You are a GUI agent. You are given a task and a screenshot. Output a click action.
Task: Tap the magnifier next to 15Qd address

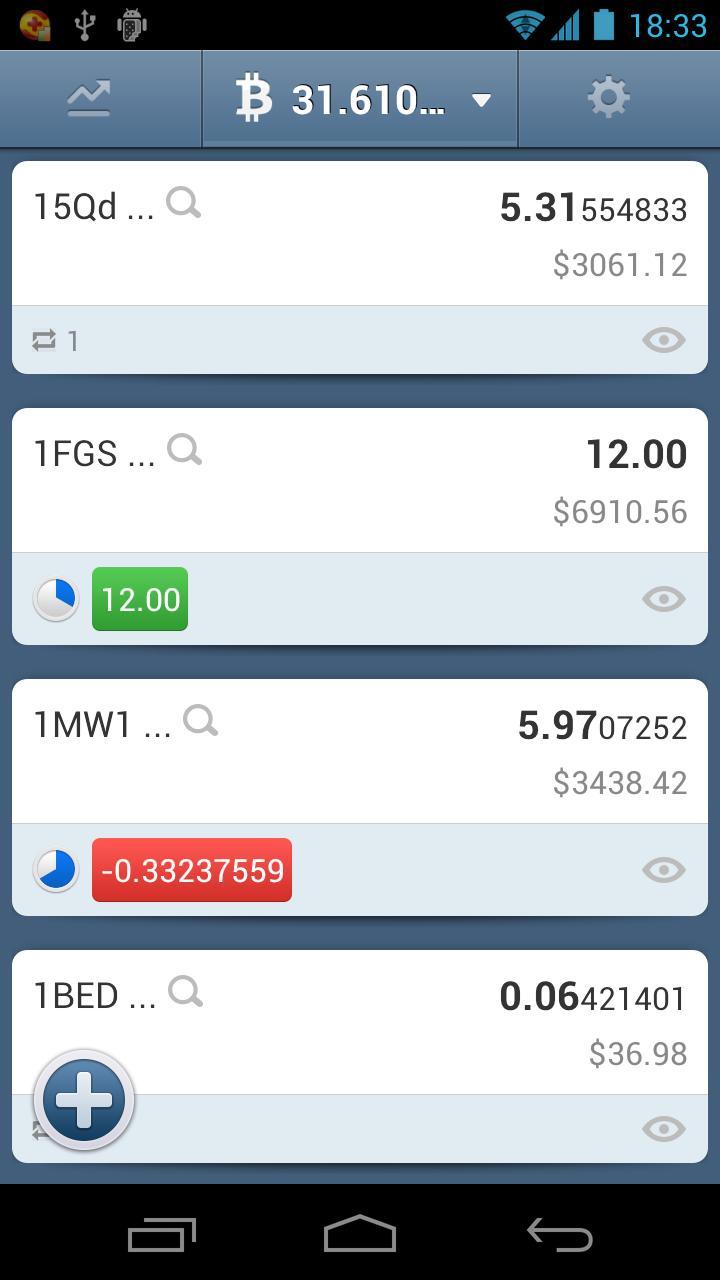pyautogui.click(x=184, y=203)
